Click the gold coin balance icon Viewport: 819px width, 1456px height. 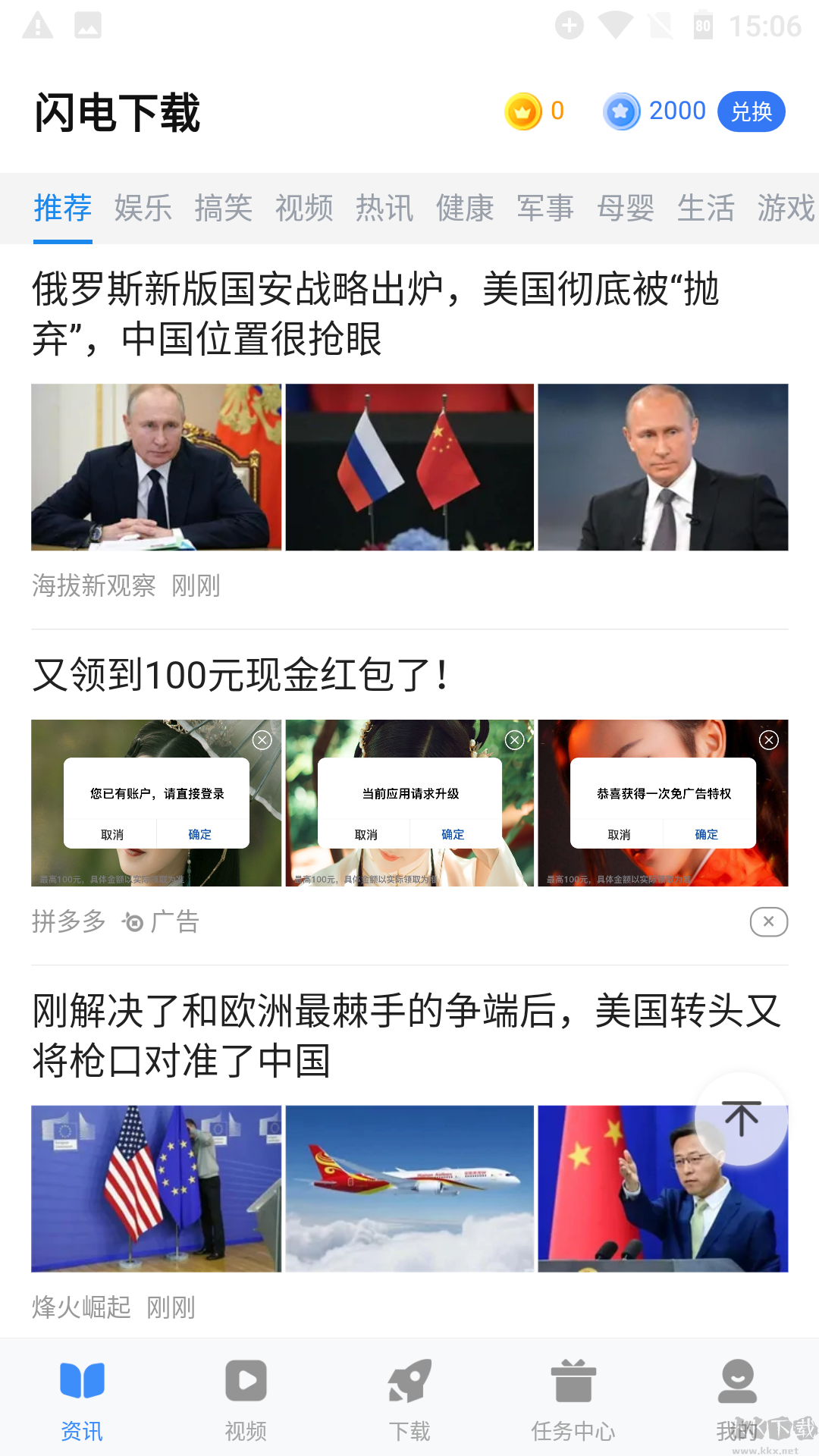(x=522, y=111)
